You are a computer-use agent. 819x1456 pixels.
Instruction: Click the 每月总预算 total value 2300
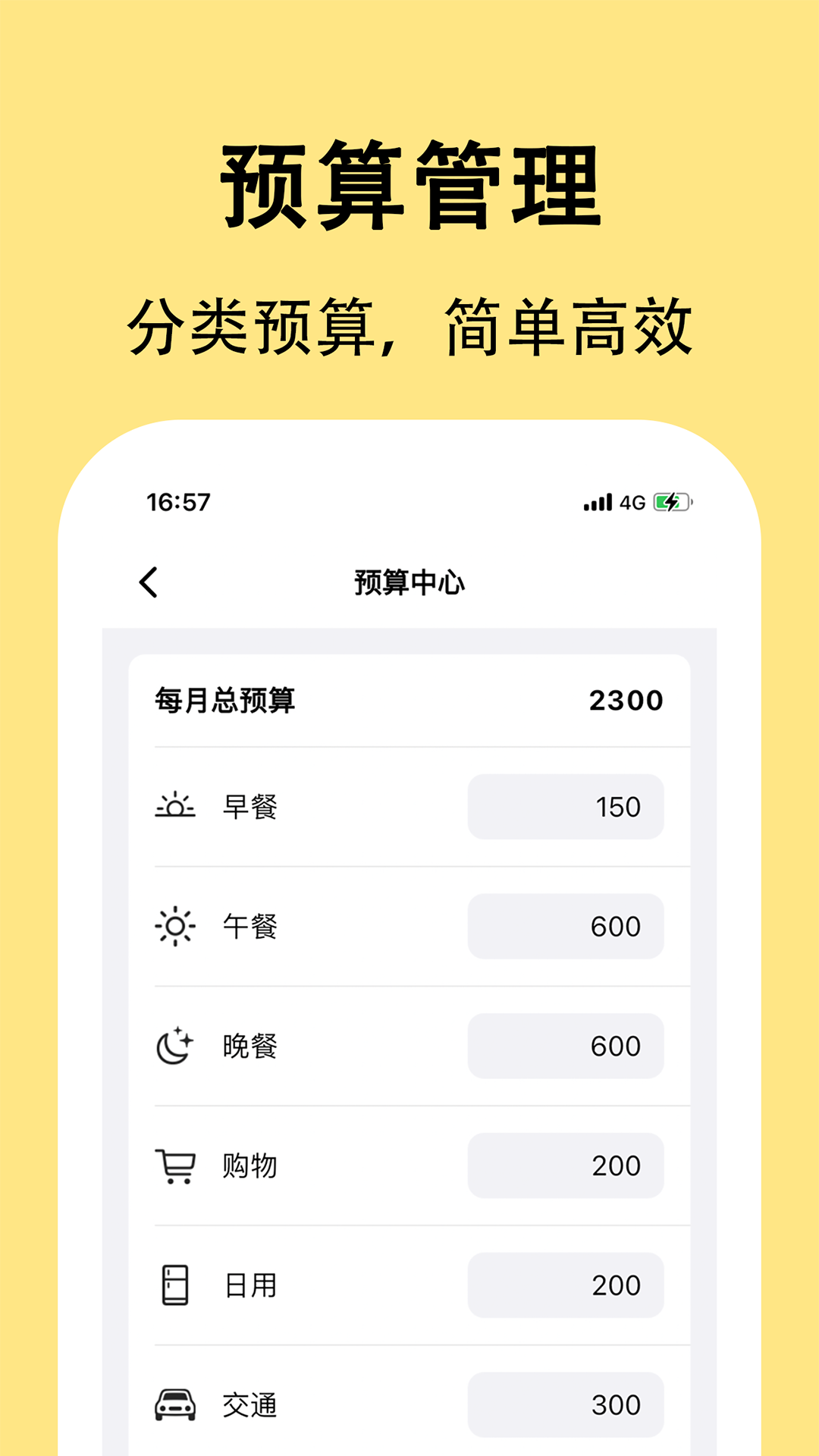[627, 701]
